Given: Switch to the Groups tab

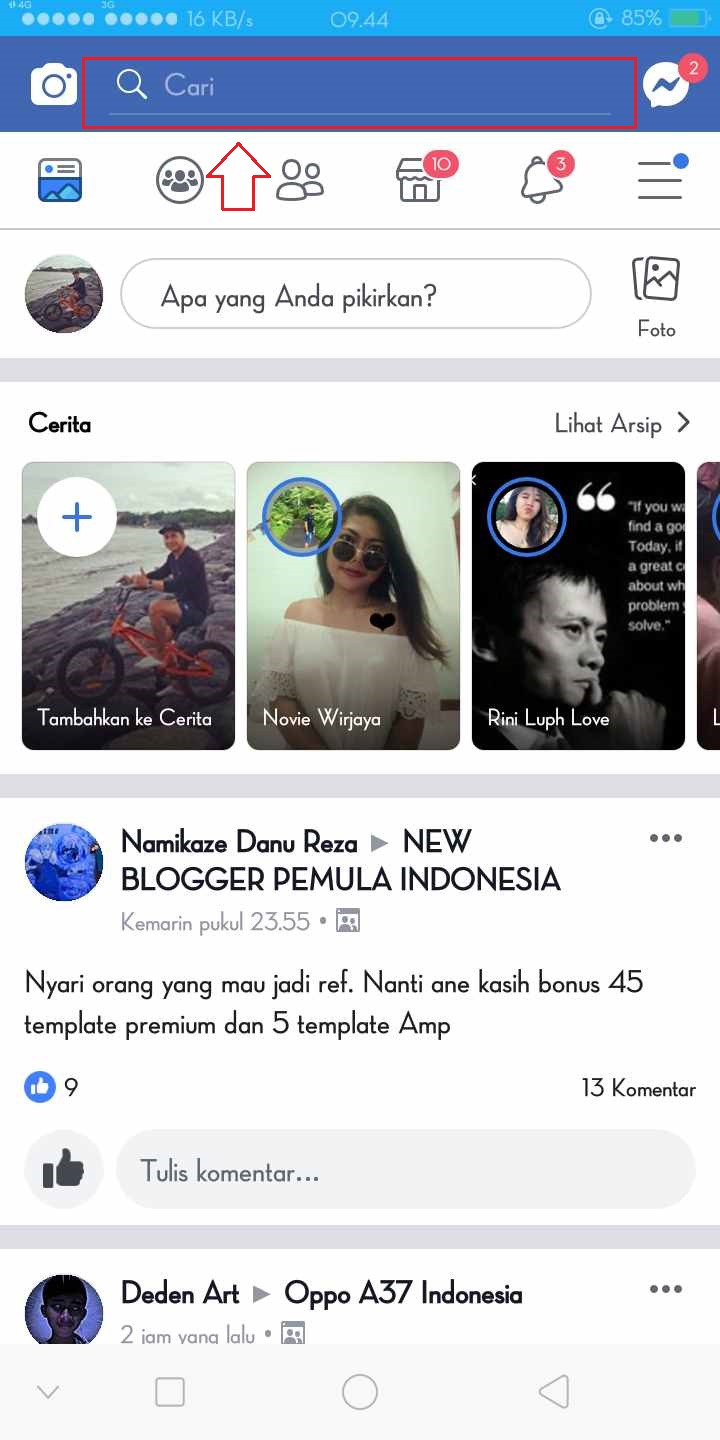Looking at the screenshot, I should pyautogui.click(x=180, y=181).
